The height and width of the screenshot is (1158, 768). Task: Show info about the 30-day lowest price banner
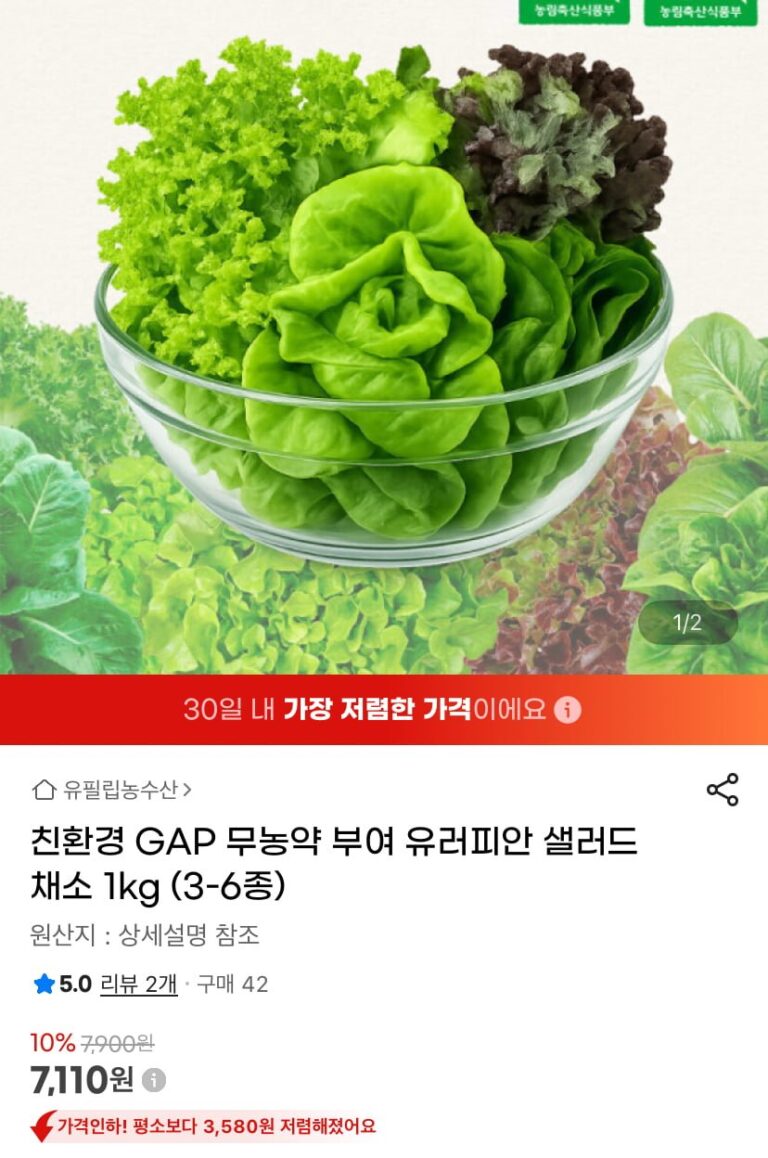click(x=568, y=710)
